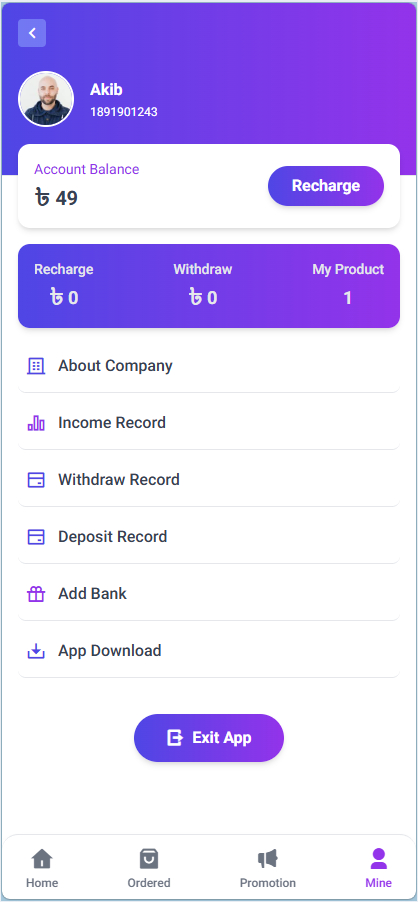
Task: Open the Promotion tab
Action: [267, 868]
